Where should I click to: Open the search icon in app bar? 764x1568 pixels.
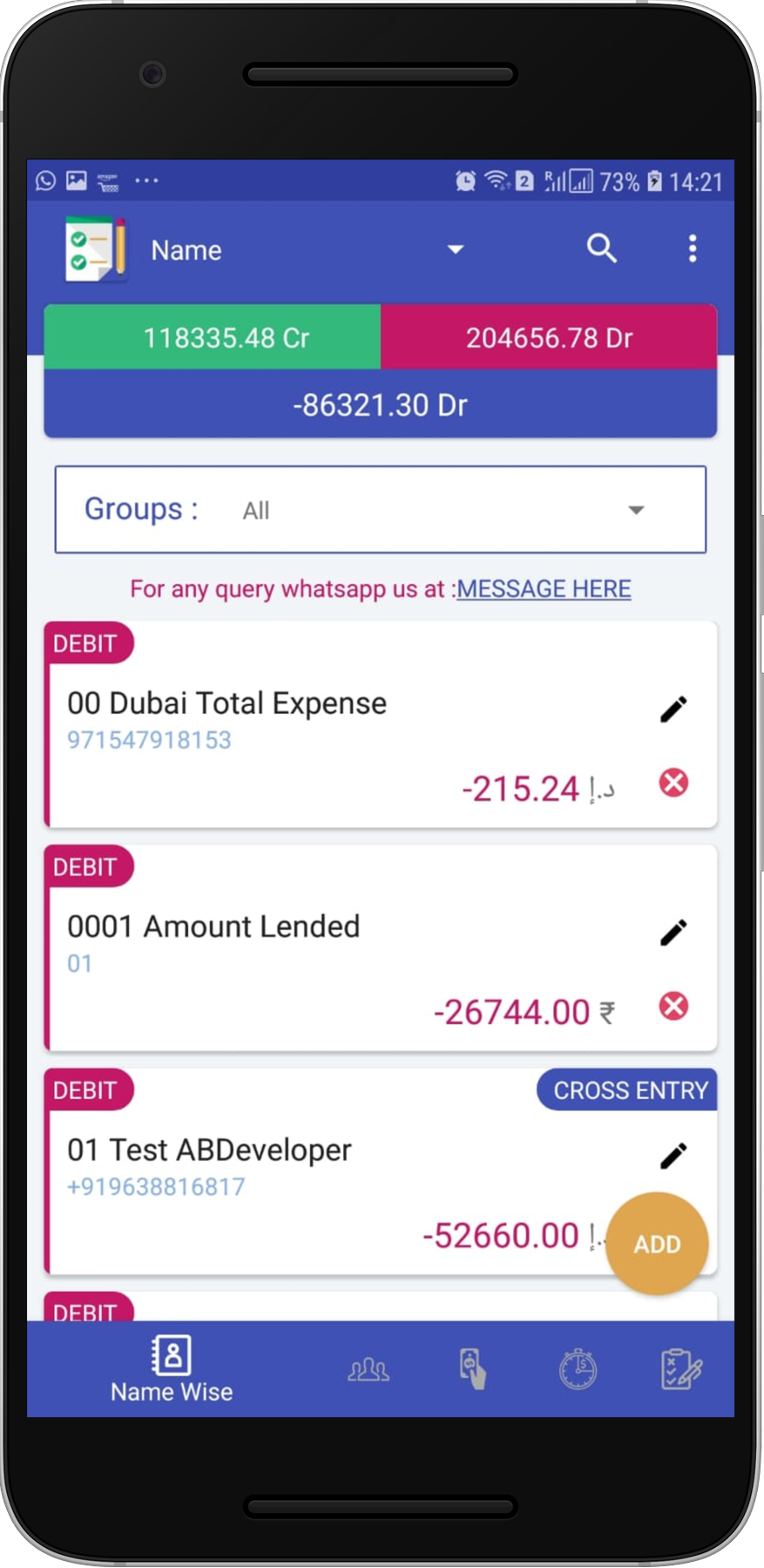click(601, 249)
